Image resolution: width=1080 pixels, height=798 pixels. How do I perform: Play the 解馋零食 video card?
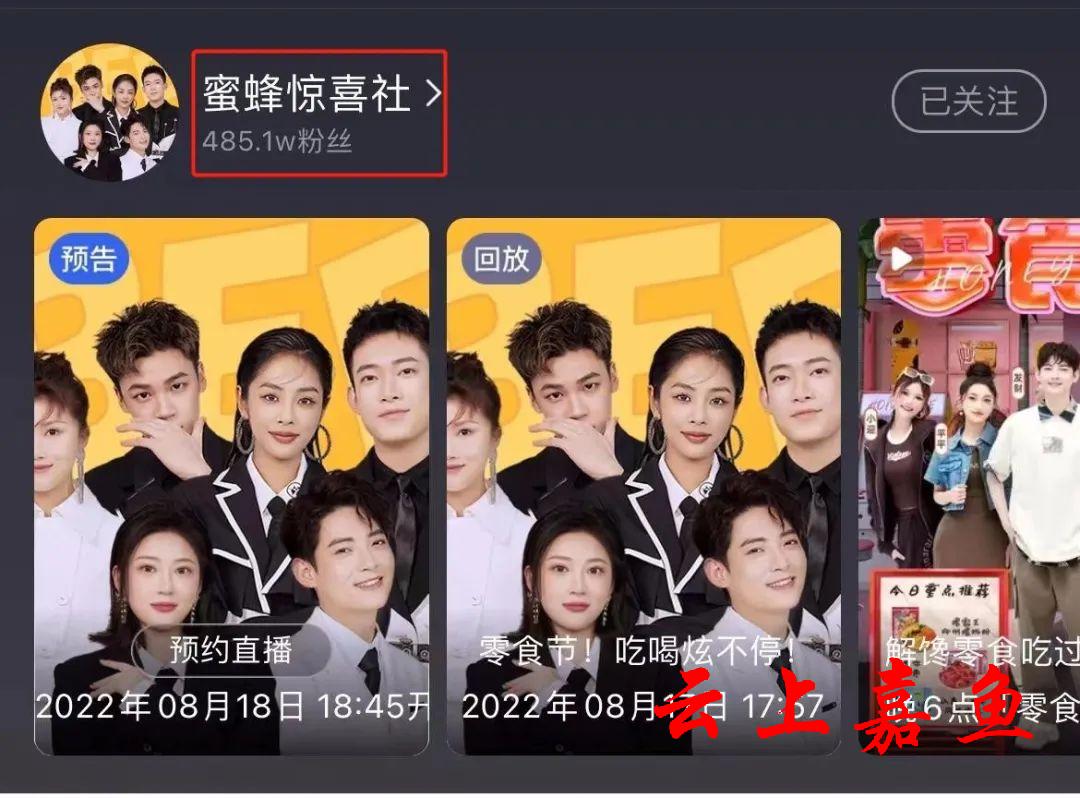(968, 450)
